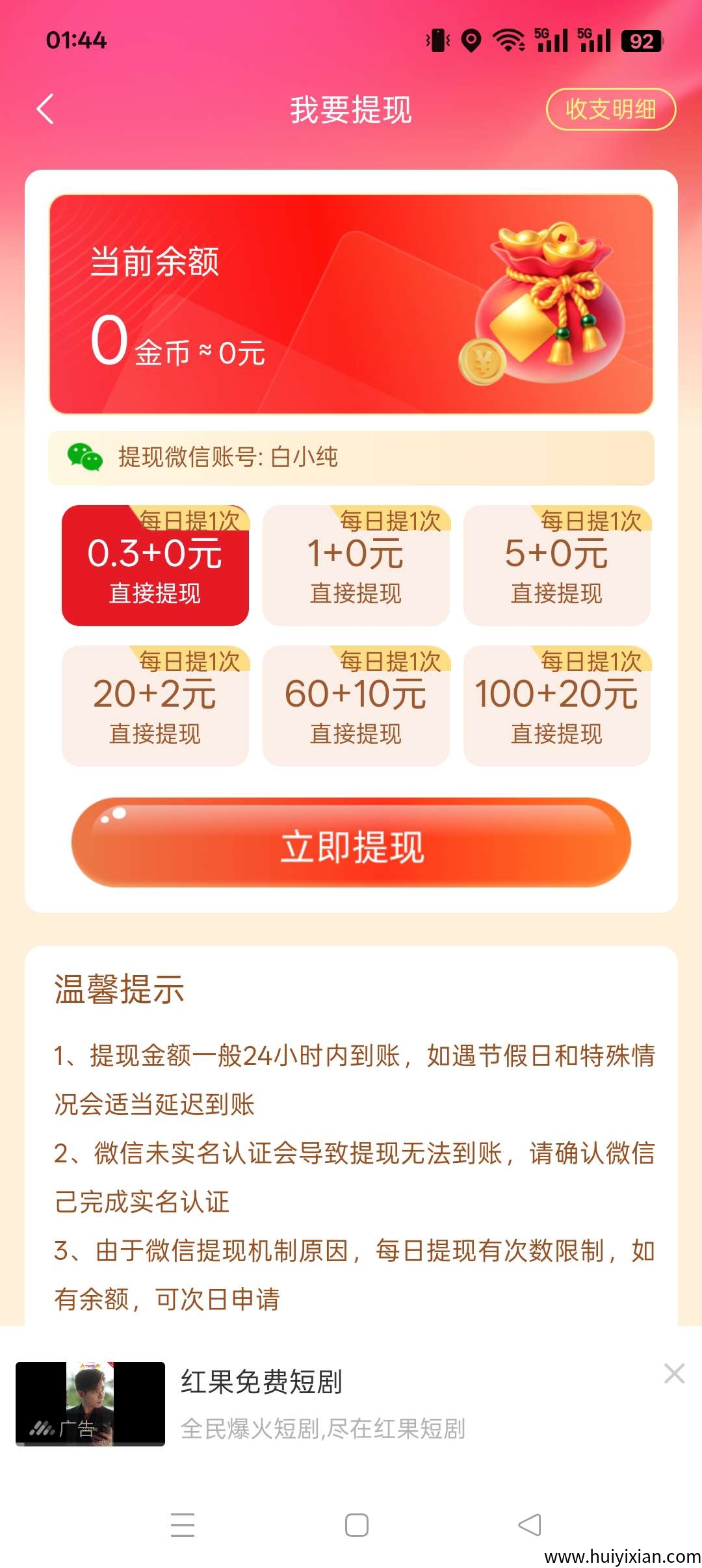Tap the back arrow to exit withdrawal page

click(x=45, y=109)
